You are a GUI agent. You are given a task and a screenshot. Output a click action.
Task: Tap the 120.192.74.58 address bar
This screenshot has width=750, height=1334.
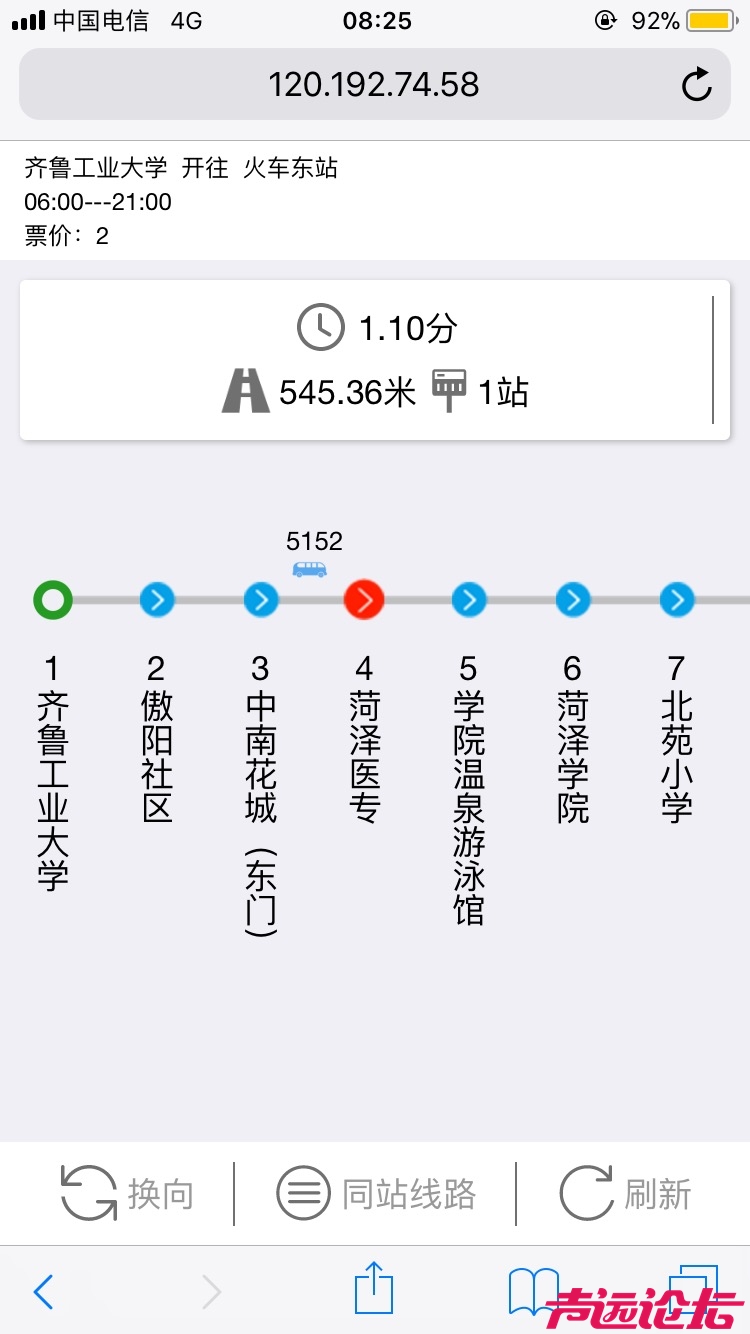pyautogui.click(x=373, y=85)
